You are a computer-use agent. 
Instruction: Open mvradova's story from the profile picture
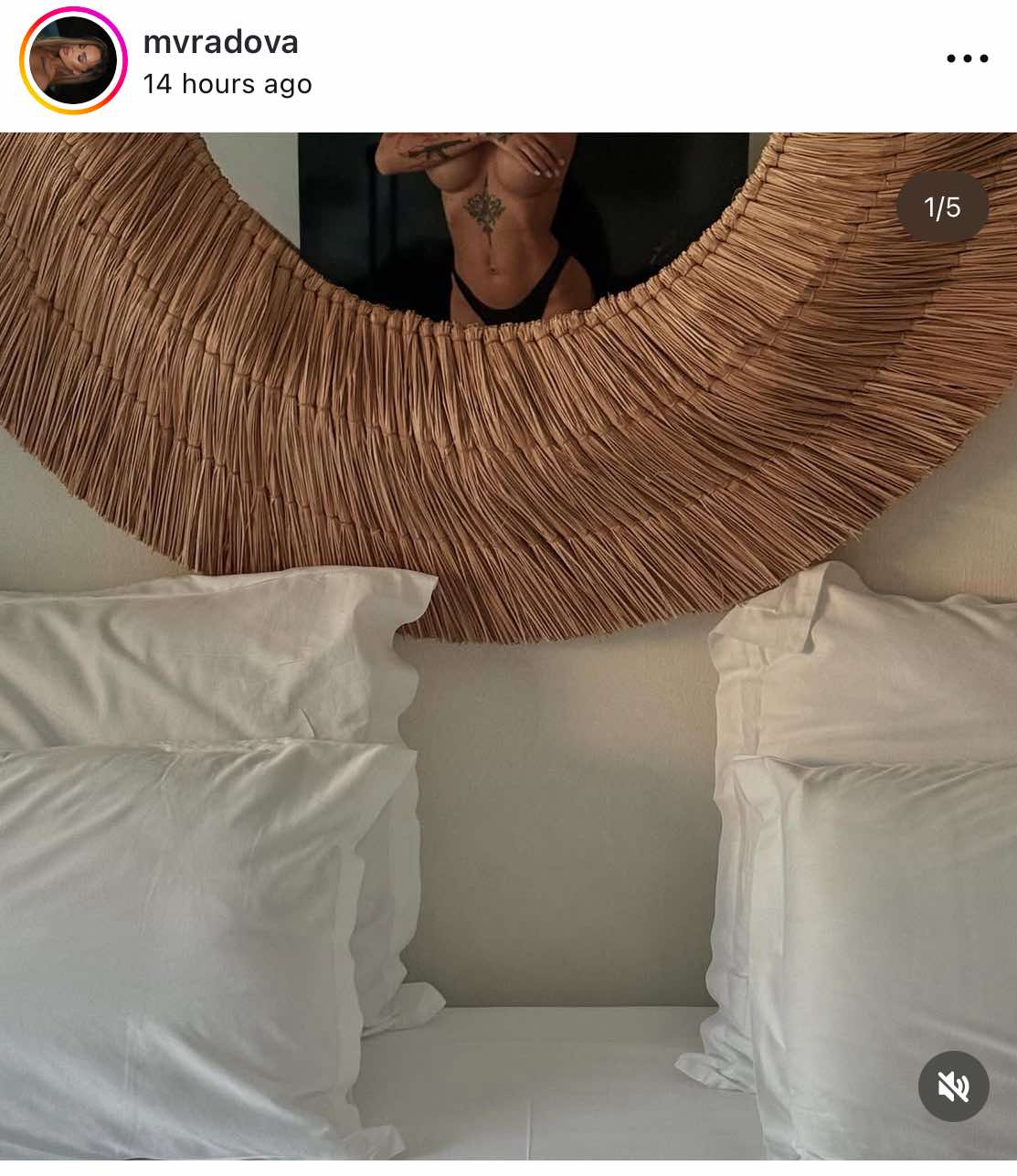click(x=73, y=60)
